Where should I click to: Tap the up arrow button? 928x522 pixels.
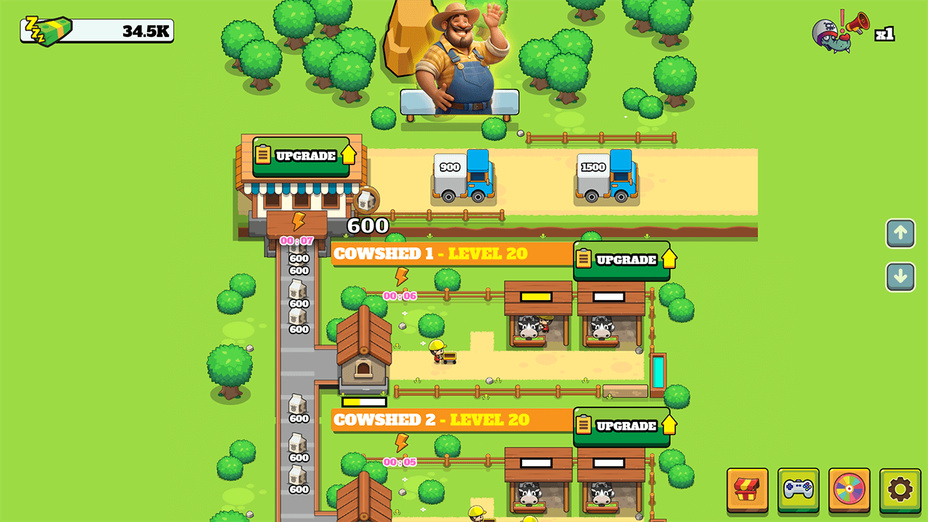point(900,234)
